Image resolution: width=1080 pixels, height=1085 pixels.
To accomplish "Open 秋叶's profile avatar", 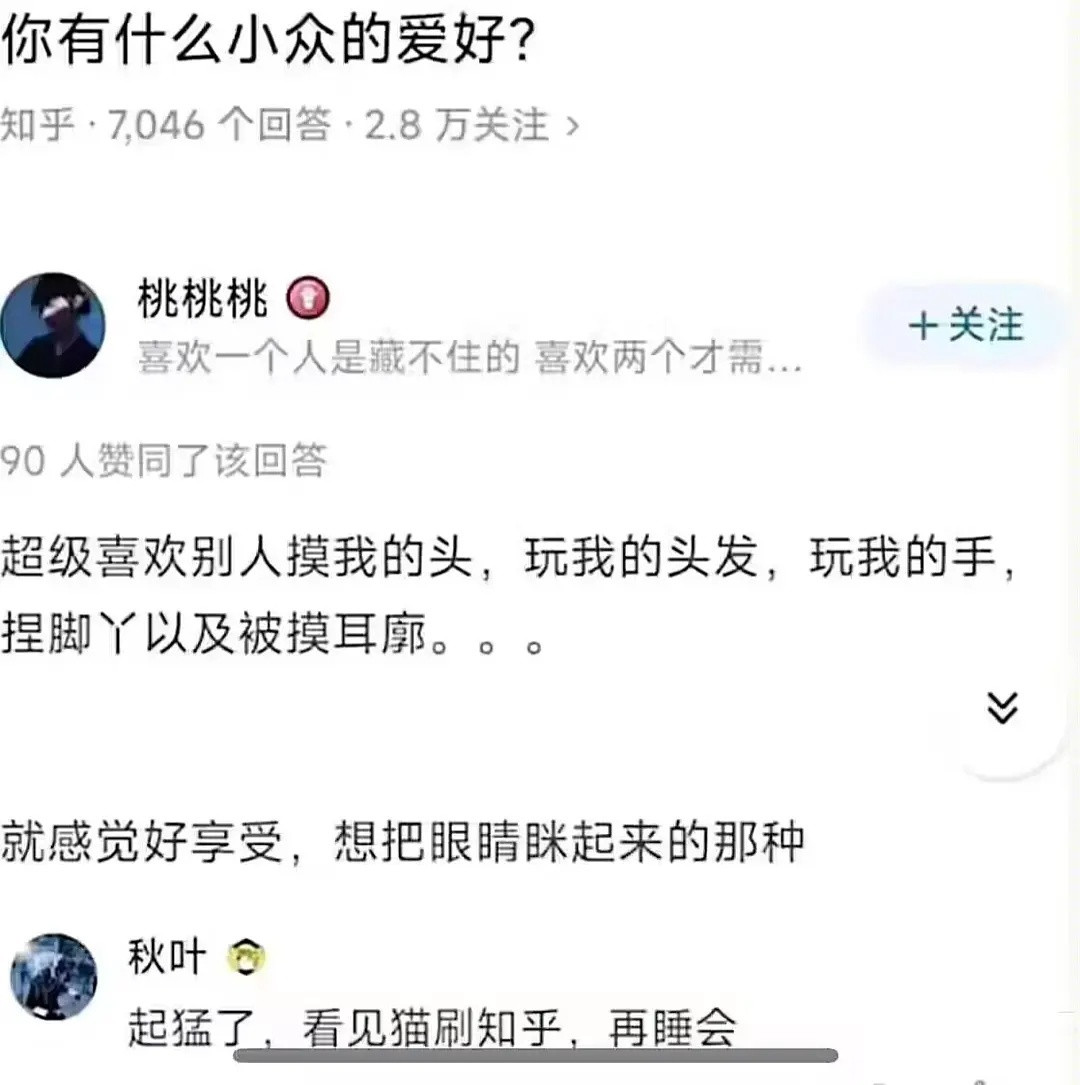I will click(54, 977).
